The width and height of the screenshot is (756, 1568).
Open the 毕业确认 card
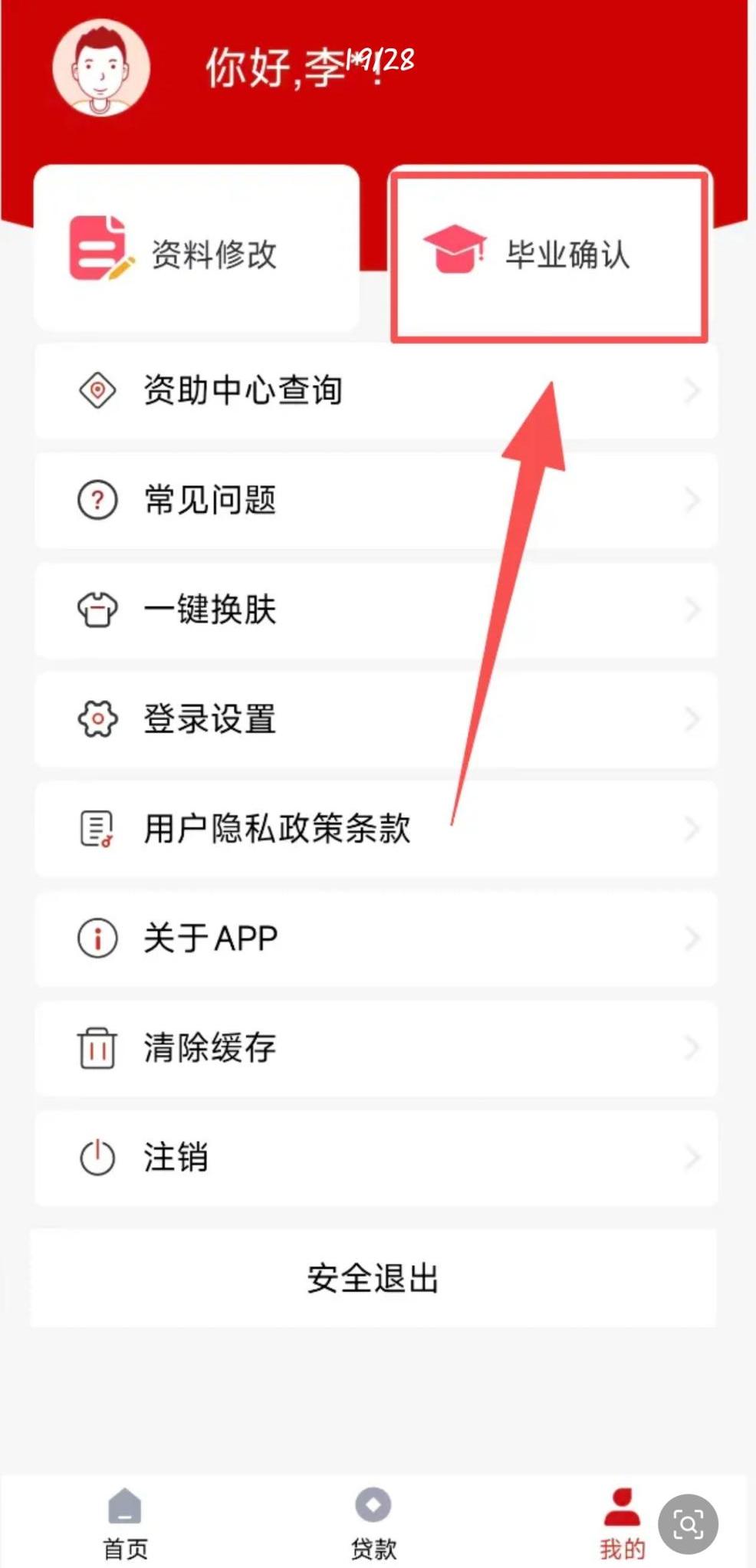[x=550, y=255]
